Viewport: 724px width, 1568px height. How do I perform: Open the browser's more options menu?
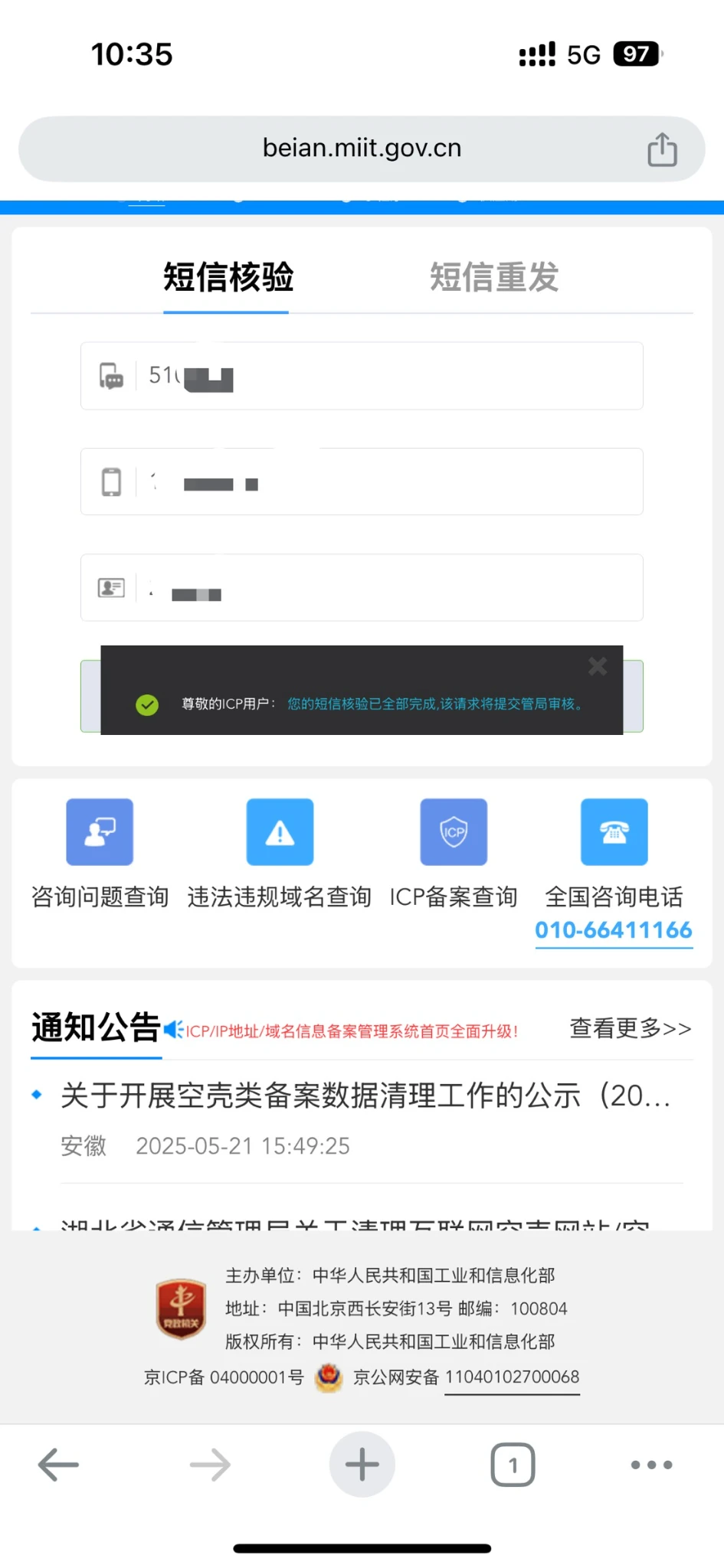(651, 1465)
